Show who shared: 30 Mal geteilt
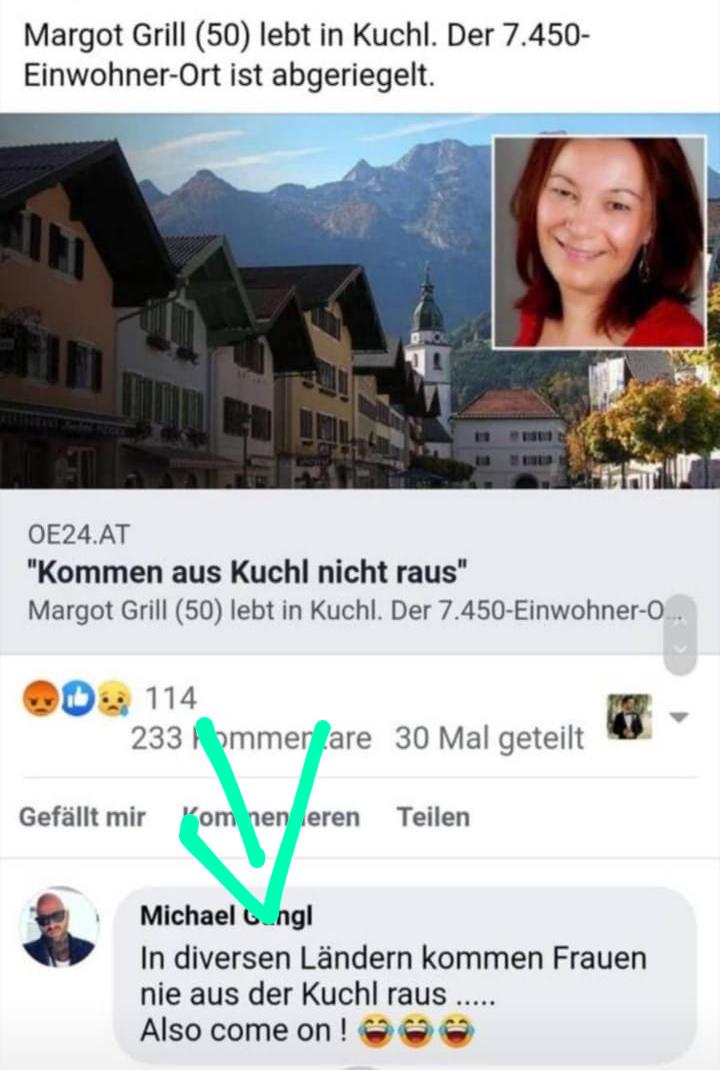The image size is (720, 1070). click(489, 739)
